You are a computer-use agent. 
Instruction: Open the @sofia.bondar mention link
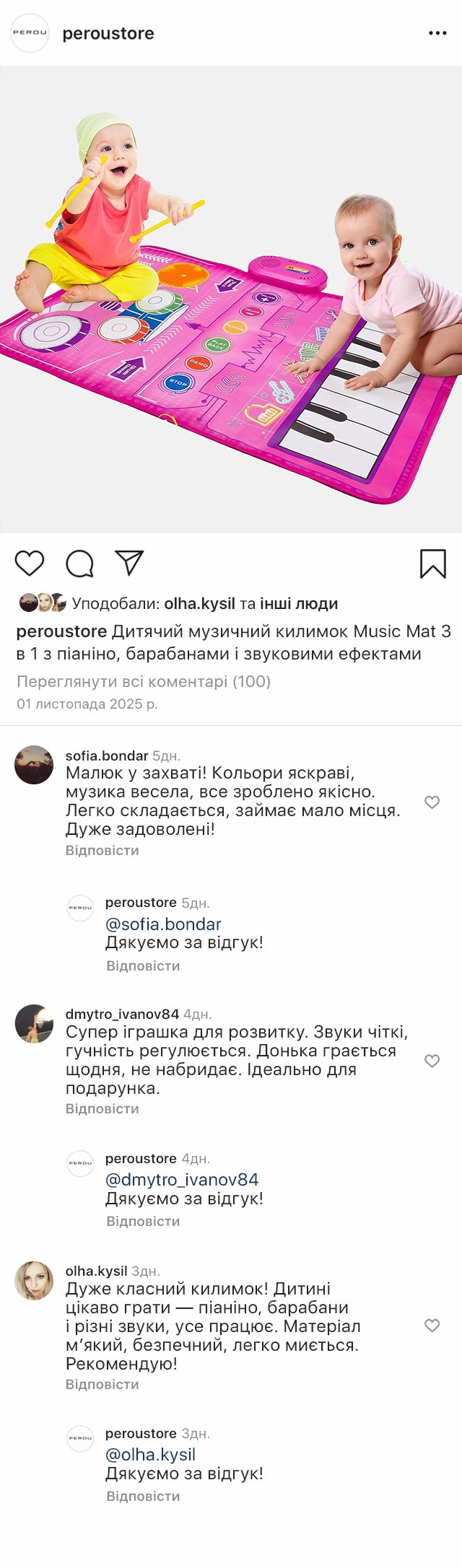(163, 924)
